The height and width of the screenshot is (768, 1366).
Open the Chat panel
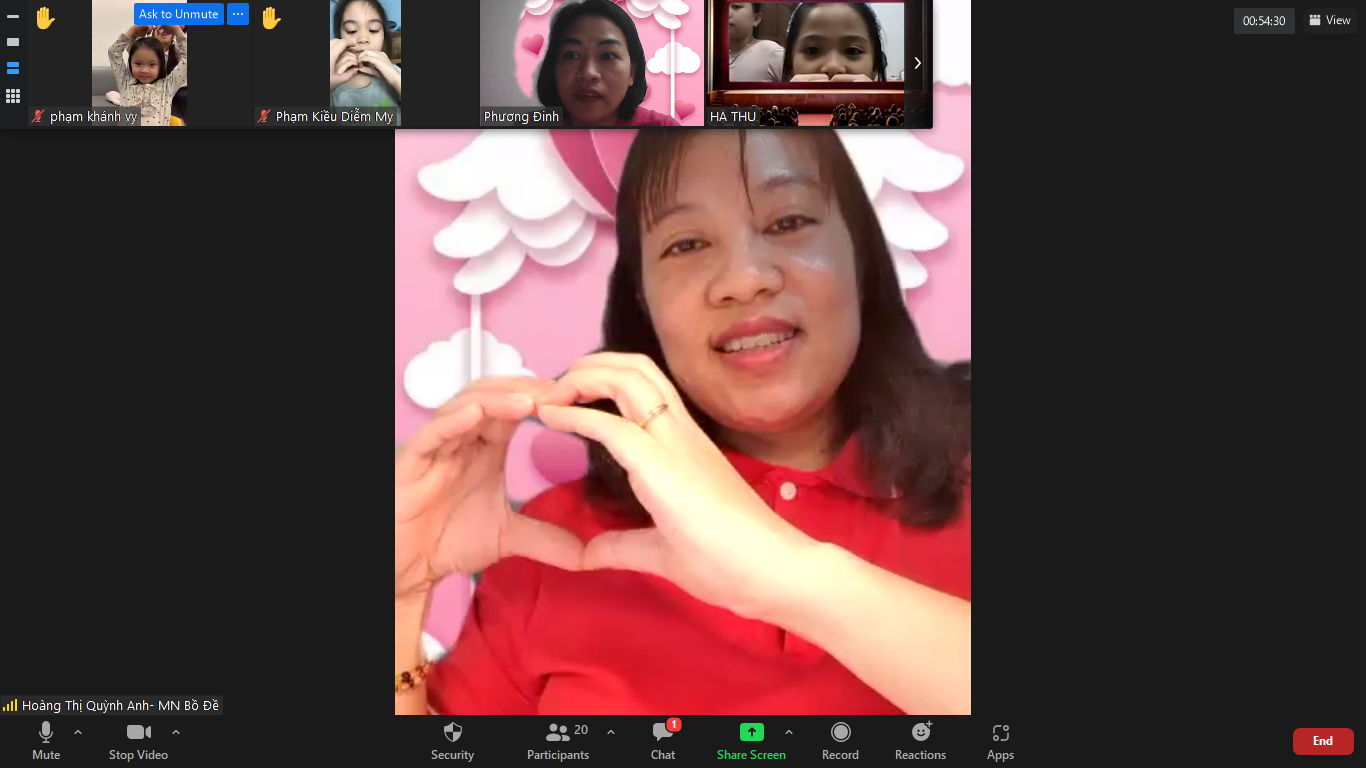(x=663, y=740)
